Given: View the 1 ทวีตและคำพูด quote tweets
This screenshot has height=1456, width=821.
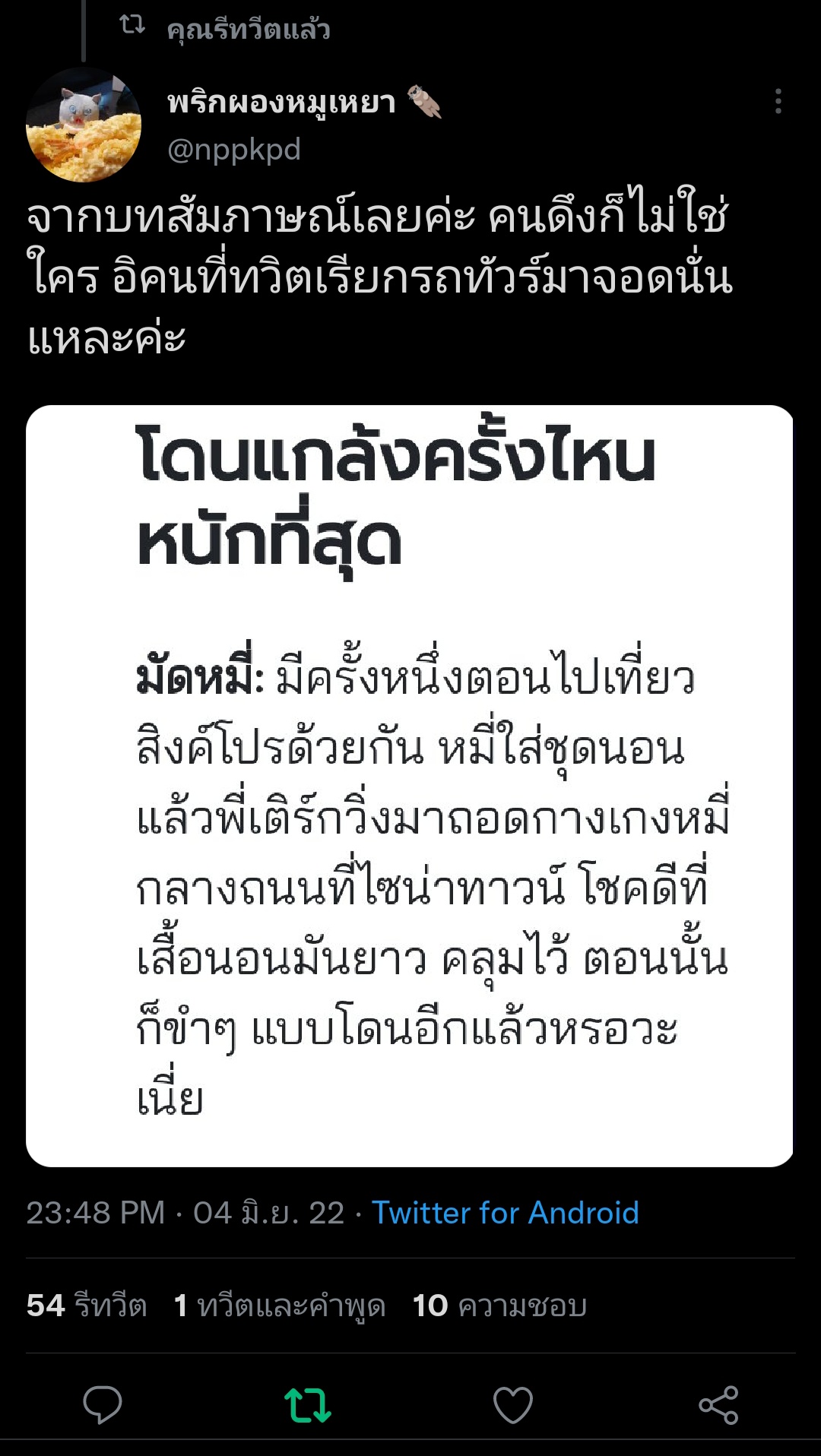Looking at the screenshot, I should click(x=280, y=1306).
